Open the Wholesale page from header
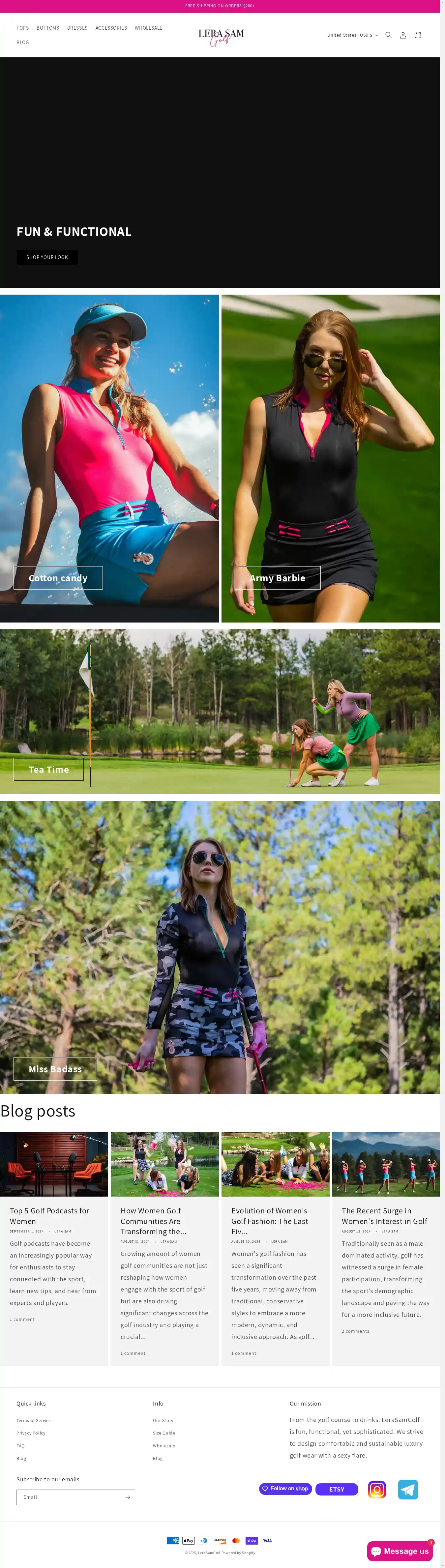This screenshot has height=1568, width=445. click(x=148, y=28)
